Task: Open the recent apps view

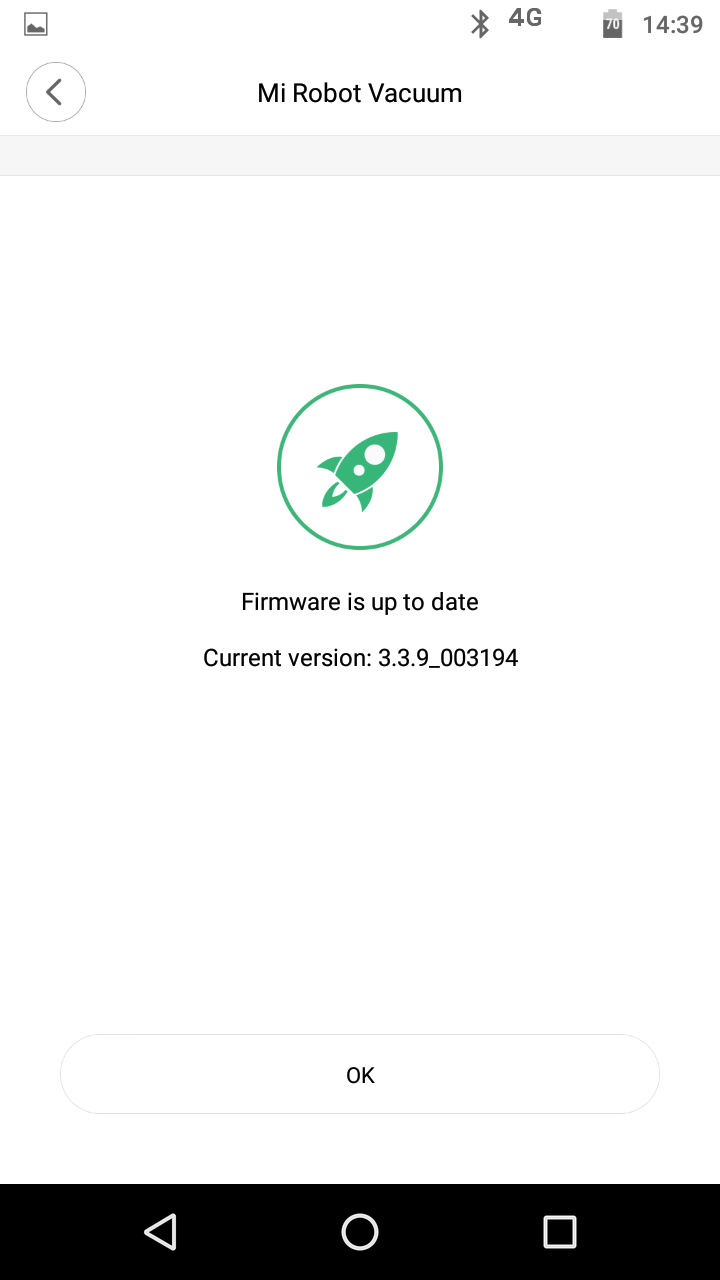Action: click(560, 1232)
